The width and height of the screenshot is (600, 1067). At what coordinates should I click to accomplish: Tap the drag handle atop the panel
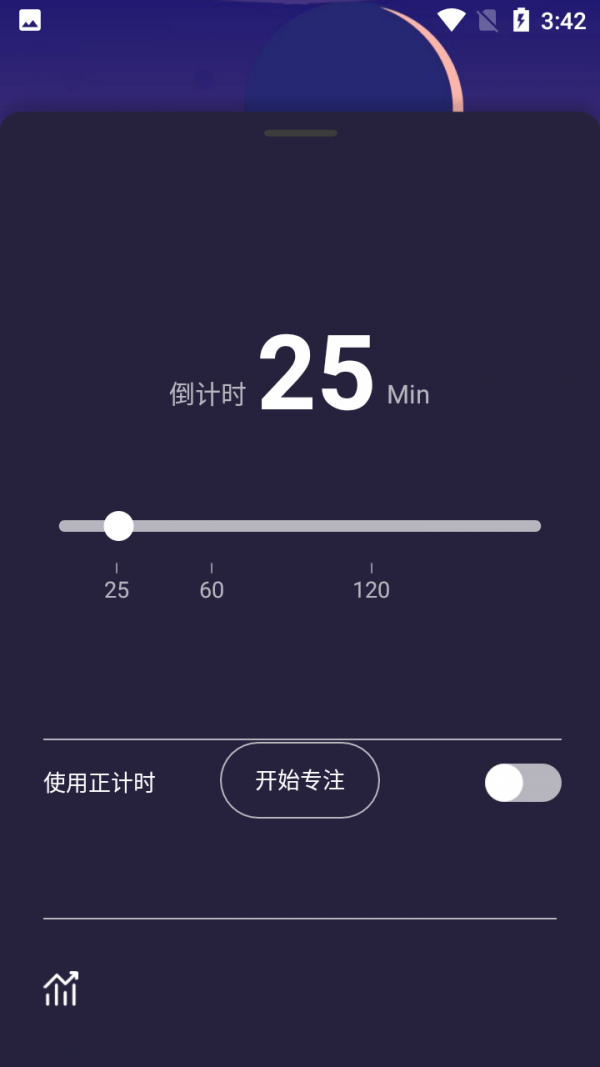(300, 133)
